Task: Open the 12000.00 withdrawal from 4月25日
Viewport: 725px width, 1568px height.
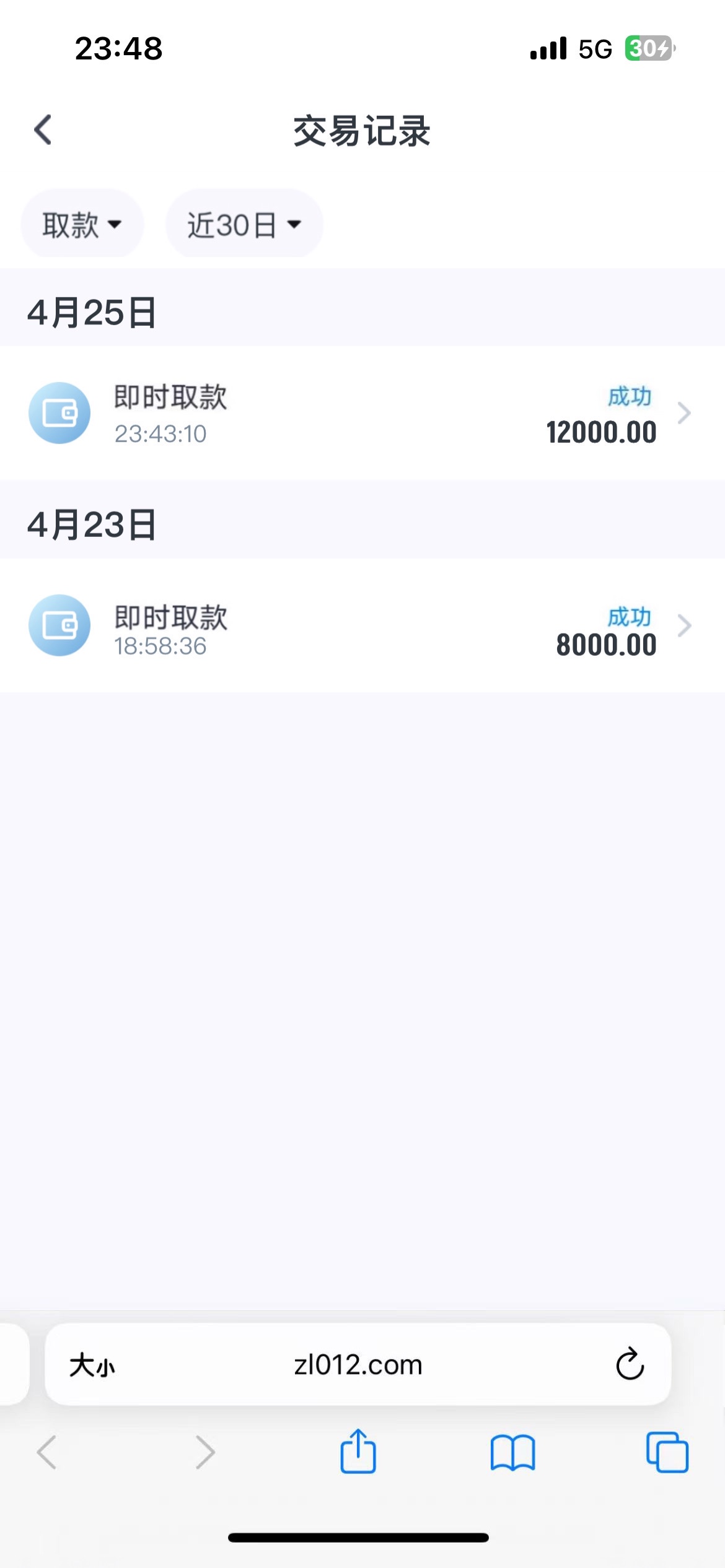Action: click(x=362, y=414)
